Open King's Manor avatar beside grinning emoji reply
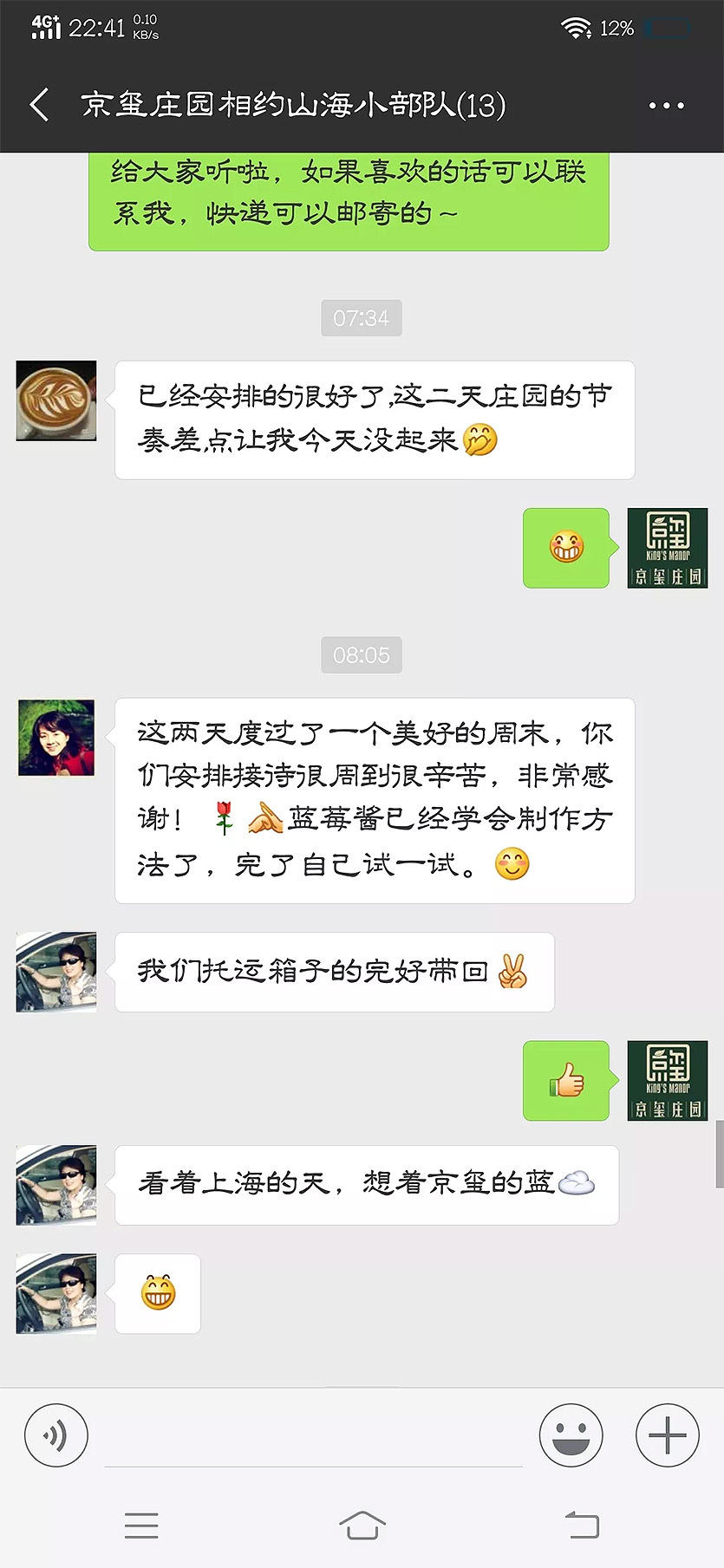This screenshot has height=1568, width=724. [x=667, y=548]
